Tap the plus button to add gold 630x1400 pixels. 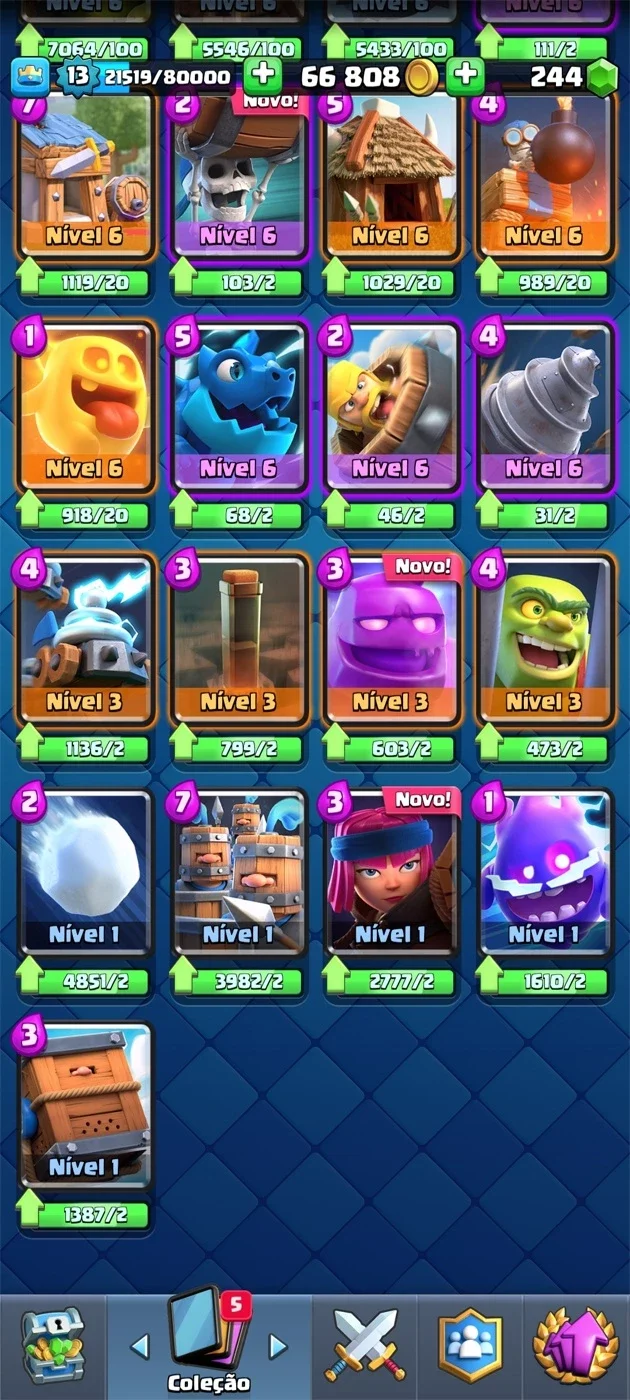pos(465,76)
